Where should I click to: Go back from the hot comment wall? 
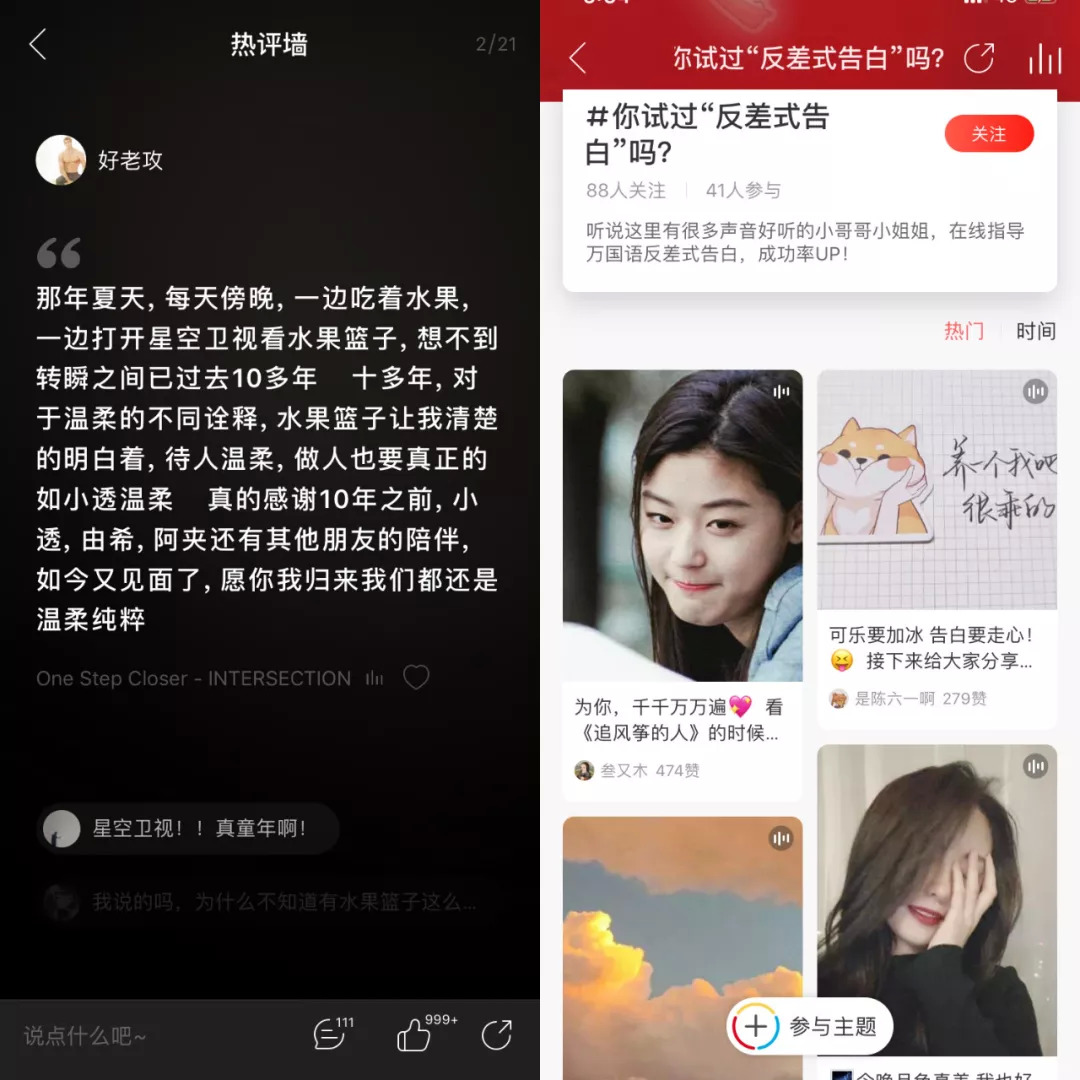[38, 44]
